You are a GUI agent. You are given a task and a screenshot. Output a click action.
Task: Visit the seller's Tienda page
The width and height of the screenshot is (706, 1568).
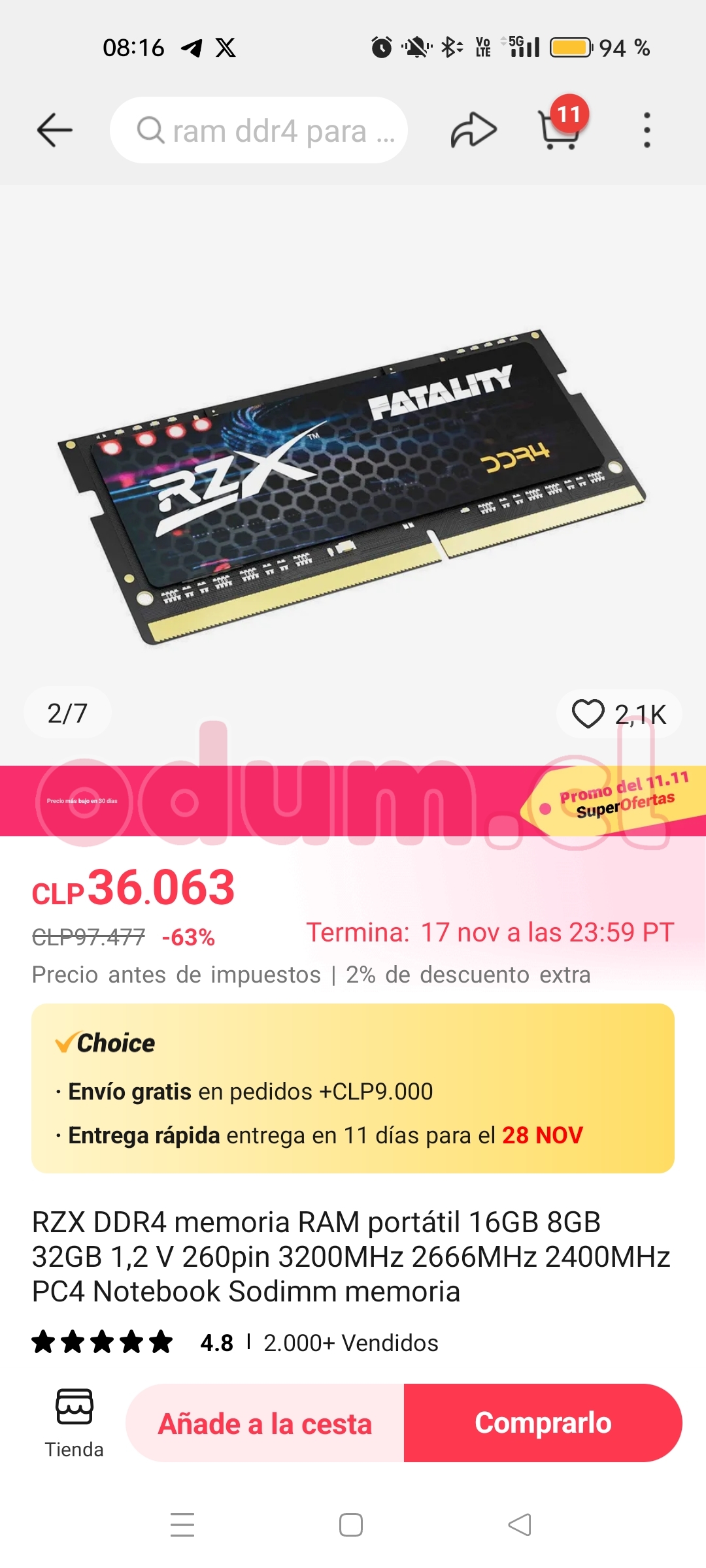[74, 1424]
